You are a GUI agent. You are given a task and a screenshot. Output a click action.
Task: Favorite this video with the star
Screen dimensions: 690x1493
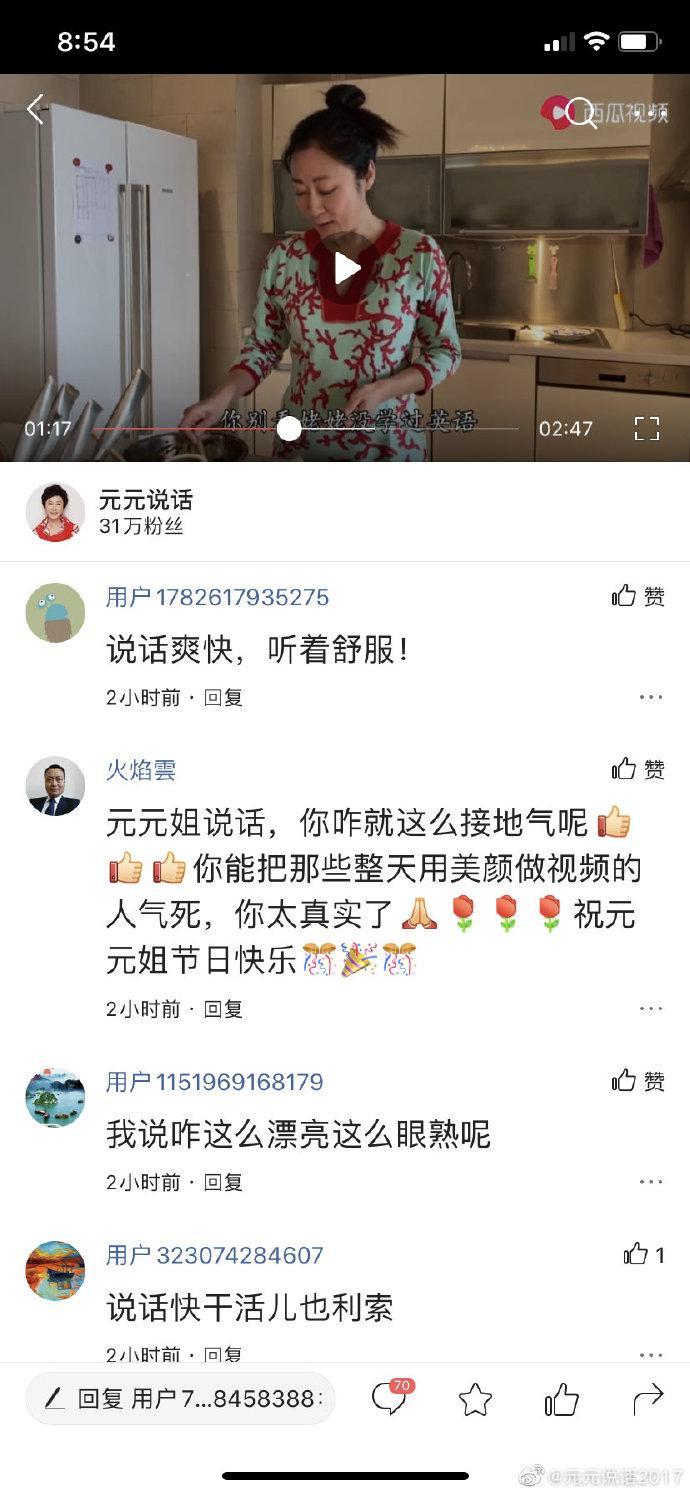point(475,1400)
